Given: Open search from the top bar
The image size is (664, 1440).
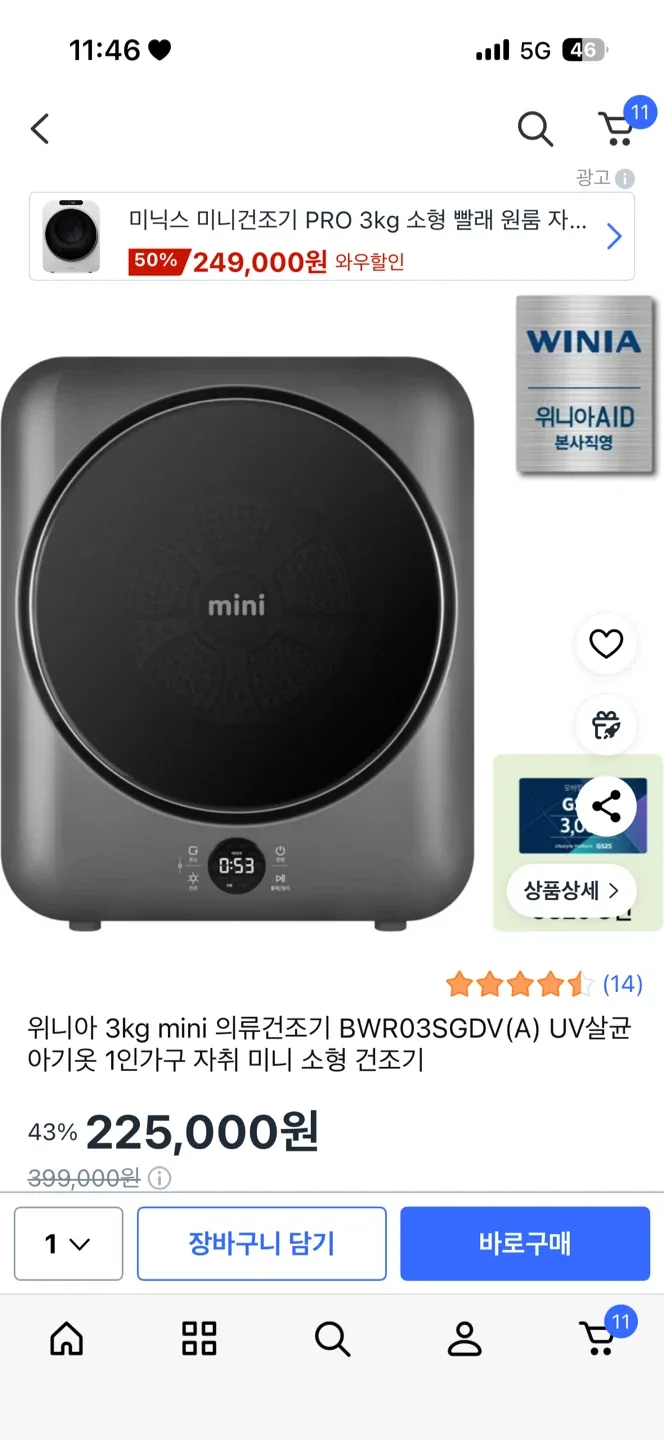Looking at the screenshot, I should click(x=535, y=129).
